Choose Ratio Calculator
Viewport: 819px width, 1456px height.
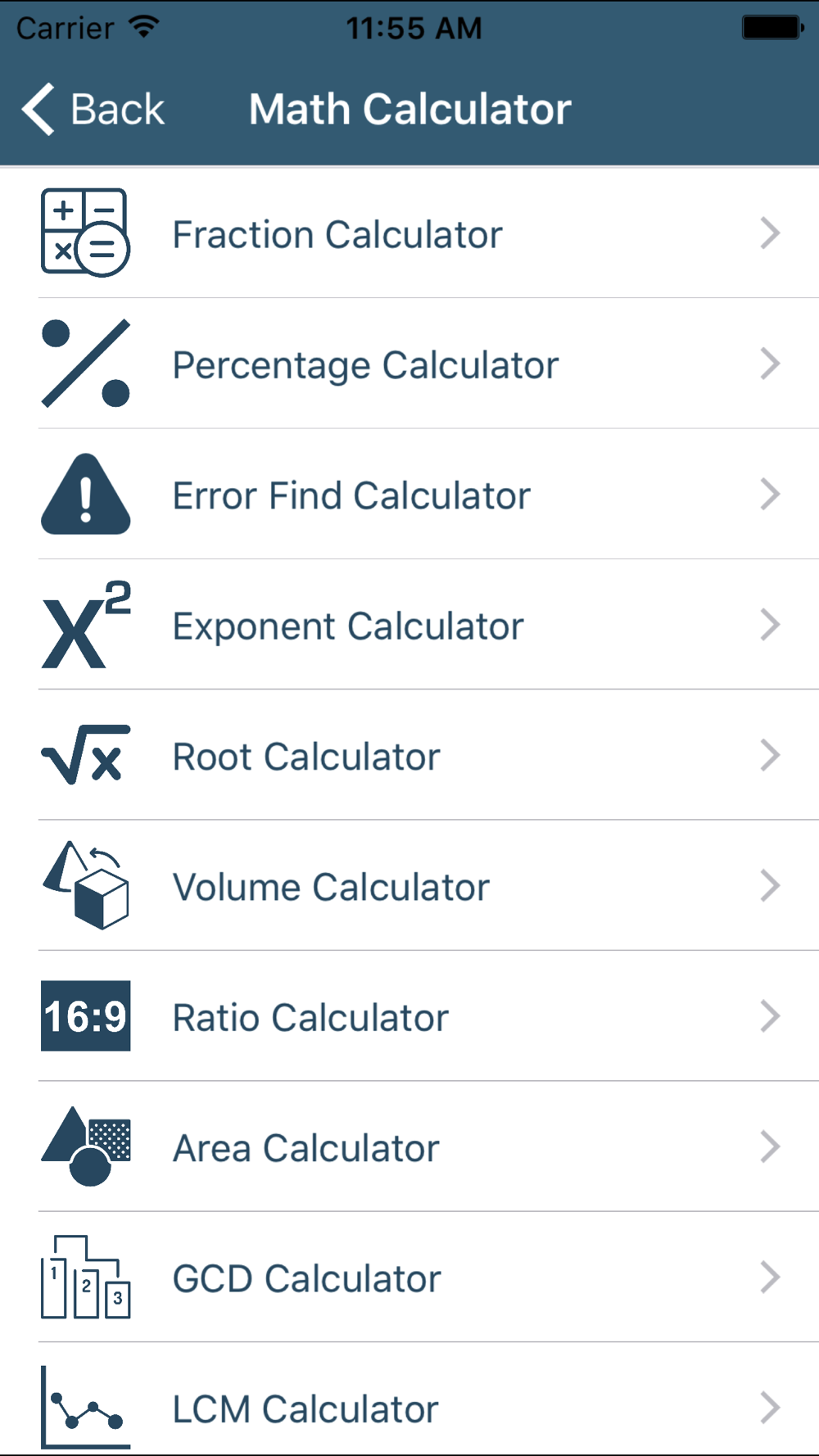(x=409, y=1016)
